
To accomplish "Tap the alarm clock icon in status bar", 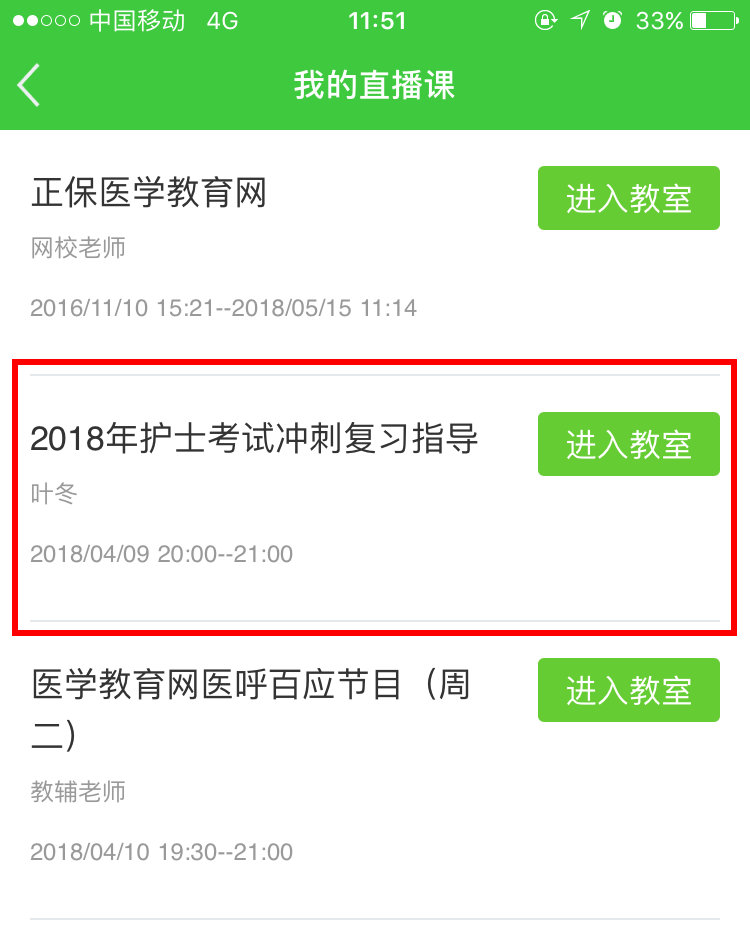I will click(x=612, y=19).
